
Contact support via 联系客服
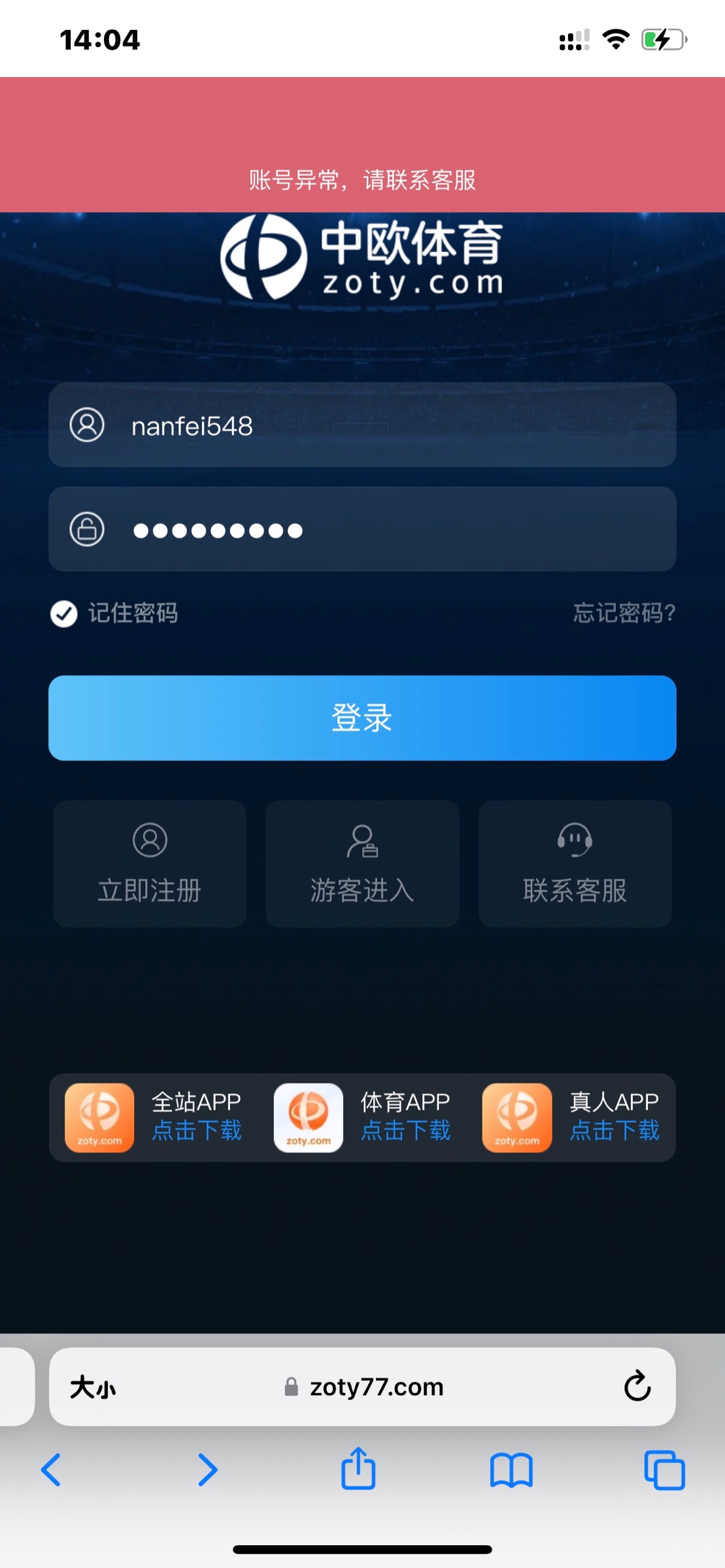[x=575, y=864]
